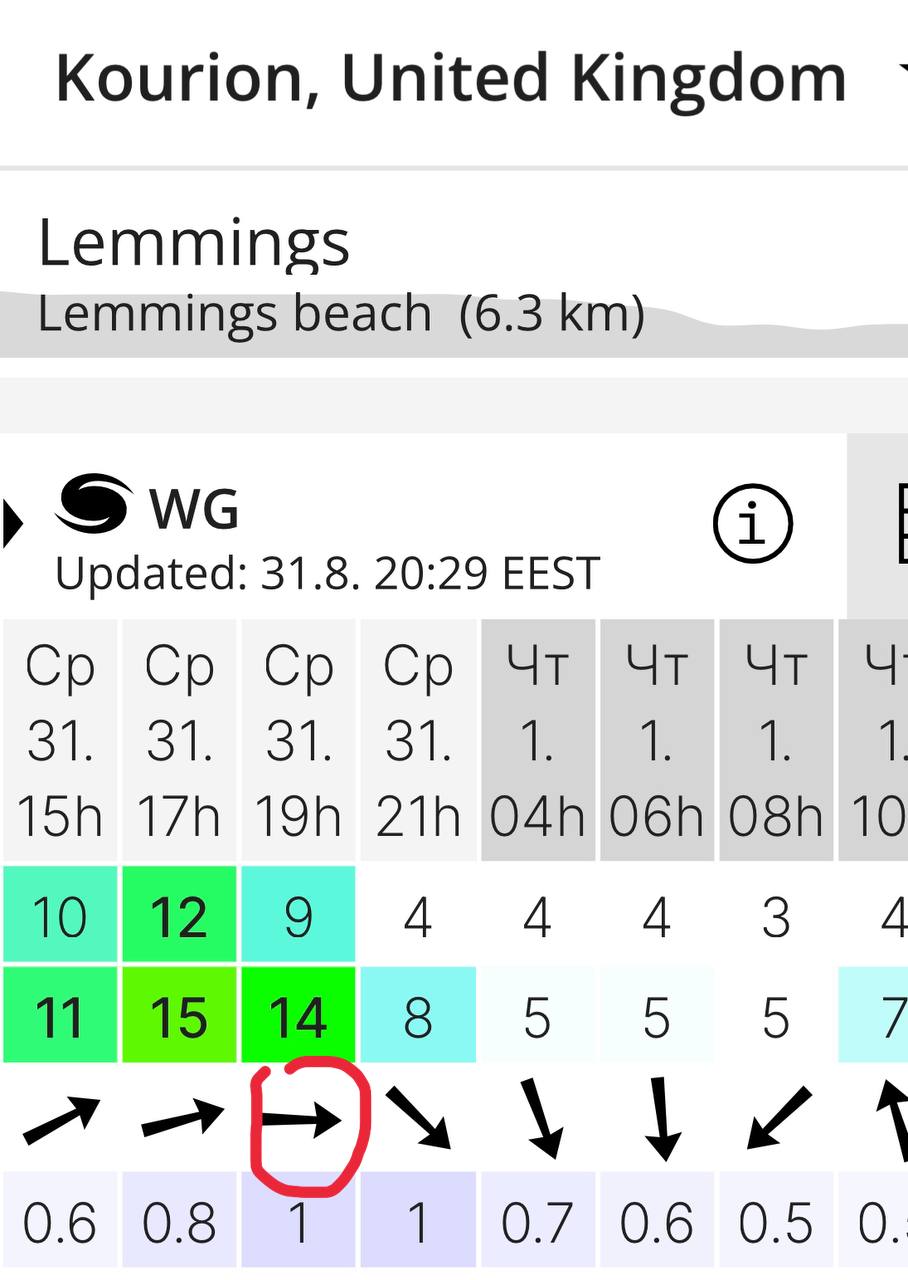Open the Kourion, United Kingdom location selector
The height and width of the screenshot is (1280, 908).
click(450, 78)
